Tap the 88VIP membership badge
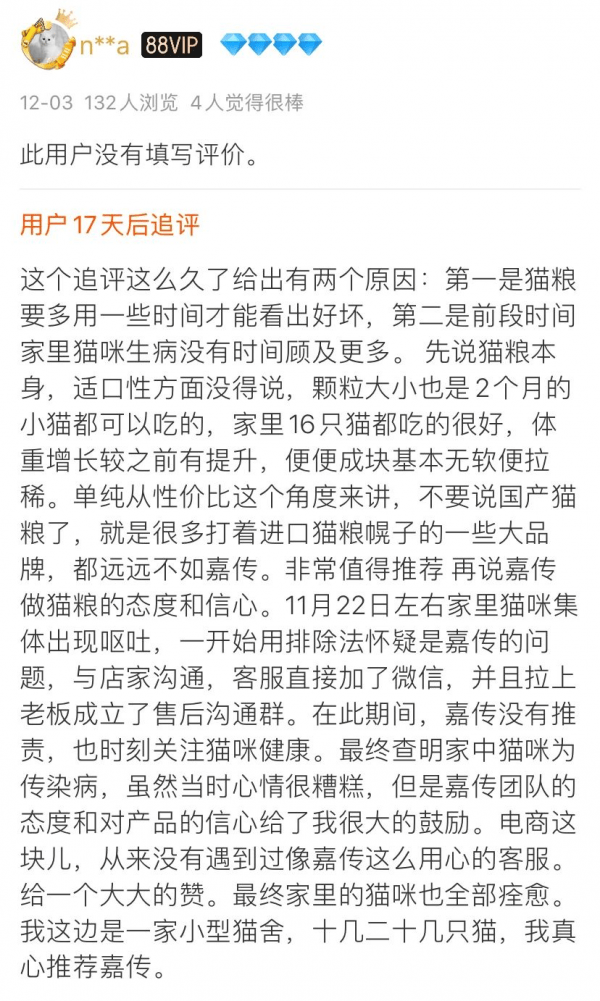This screenshot has height=1001, width=600. point(173,45)
